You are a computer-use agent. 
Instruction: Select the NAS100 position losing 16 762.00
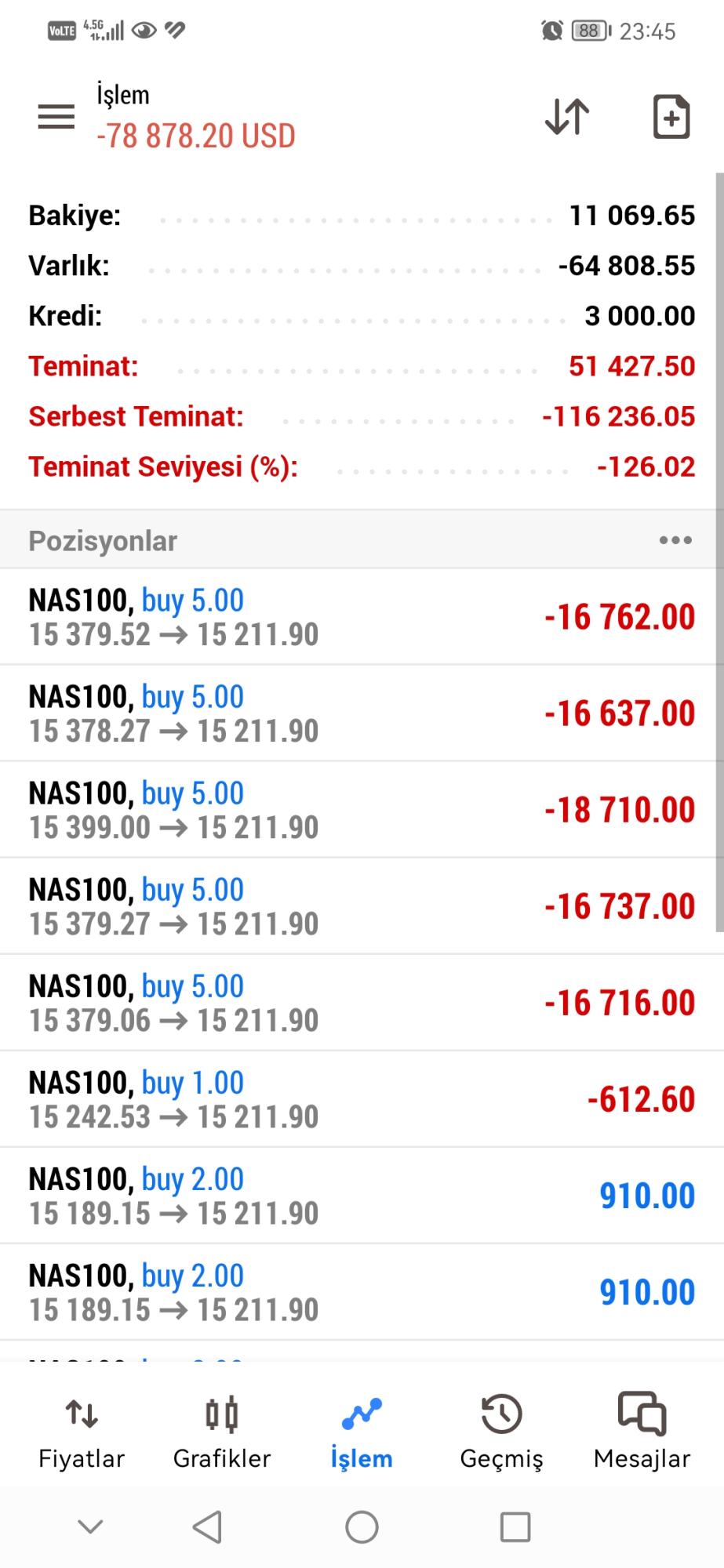361,615
